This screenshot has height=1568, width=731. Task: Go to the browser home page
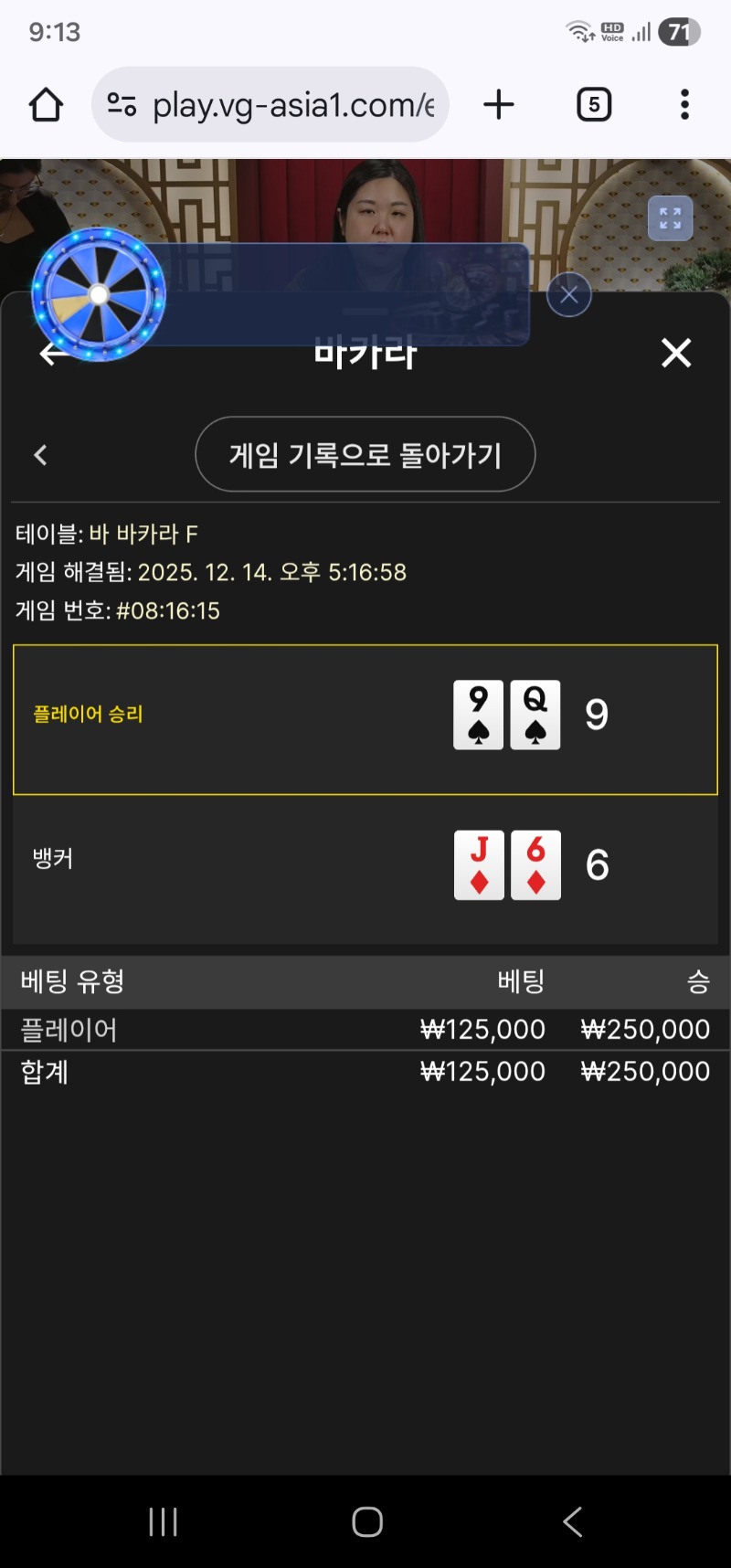(46, 105)
